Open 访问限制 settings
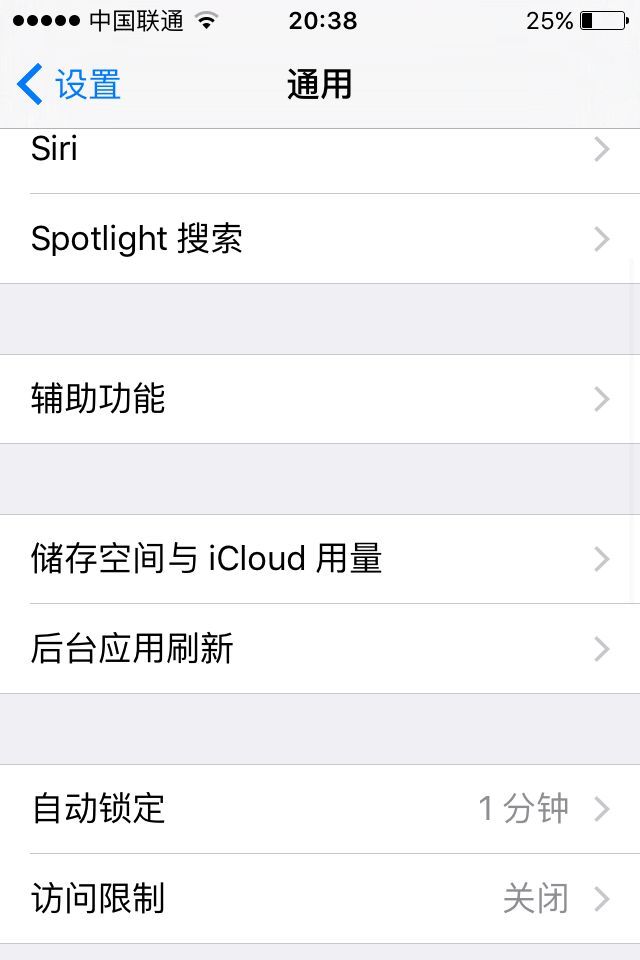The height and width of the screenshot is (960, 640). pyautogui.click(x=320, y=899)
